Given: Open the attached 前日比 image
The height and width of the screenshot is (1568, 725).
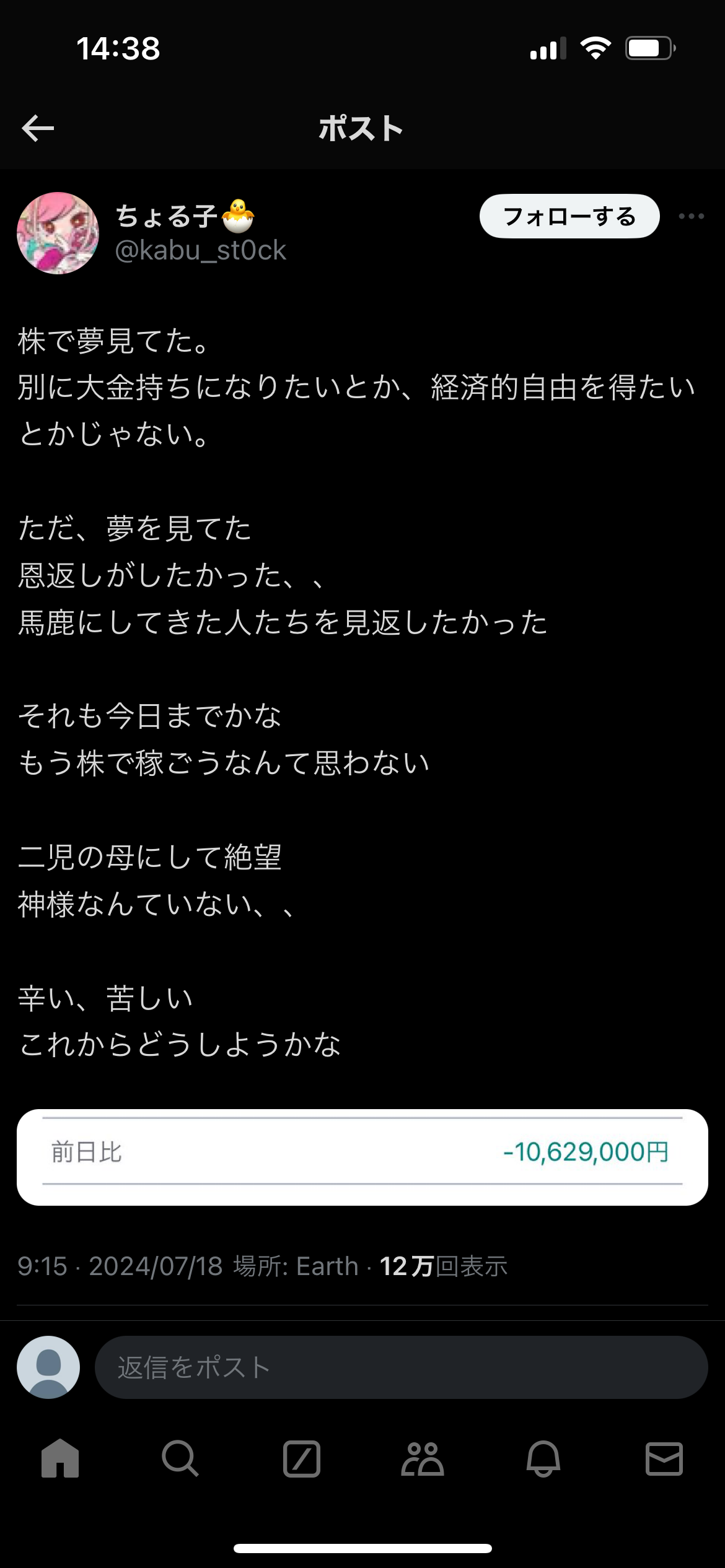Looking at the screenshot, I should click(362, 1157).
